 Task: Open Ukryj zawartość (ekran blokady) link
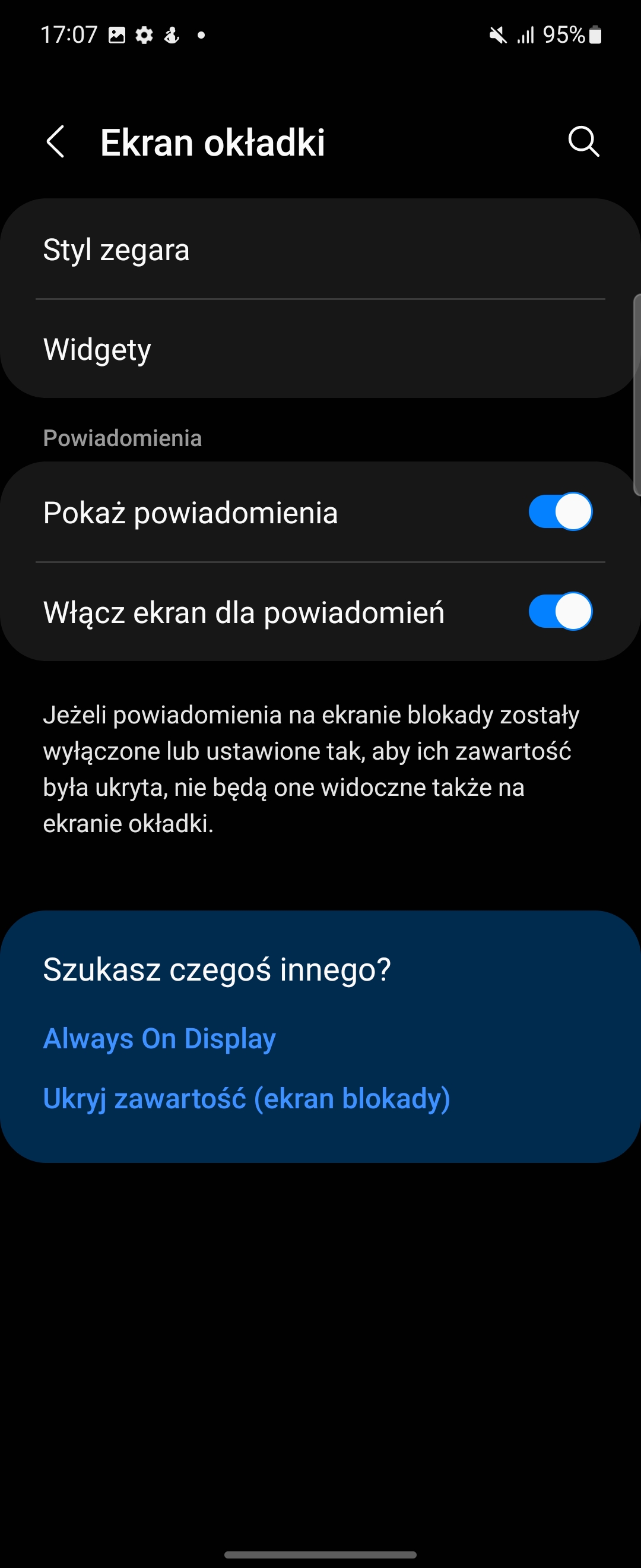point(246,1098)
